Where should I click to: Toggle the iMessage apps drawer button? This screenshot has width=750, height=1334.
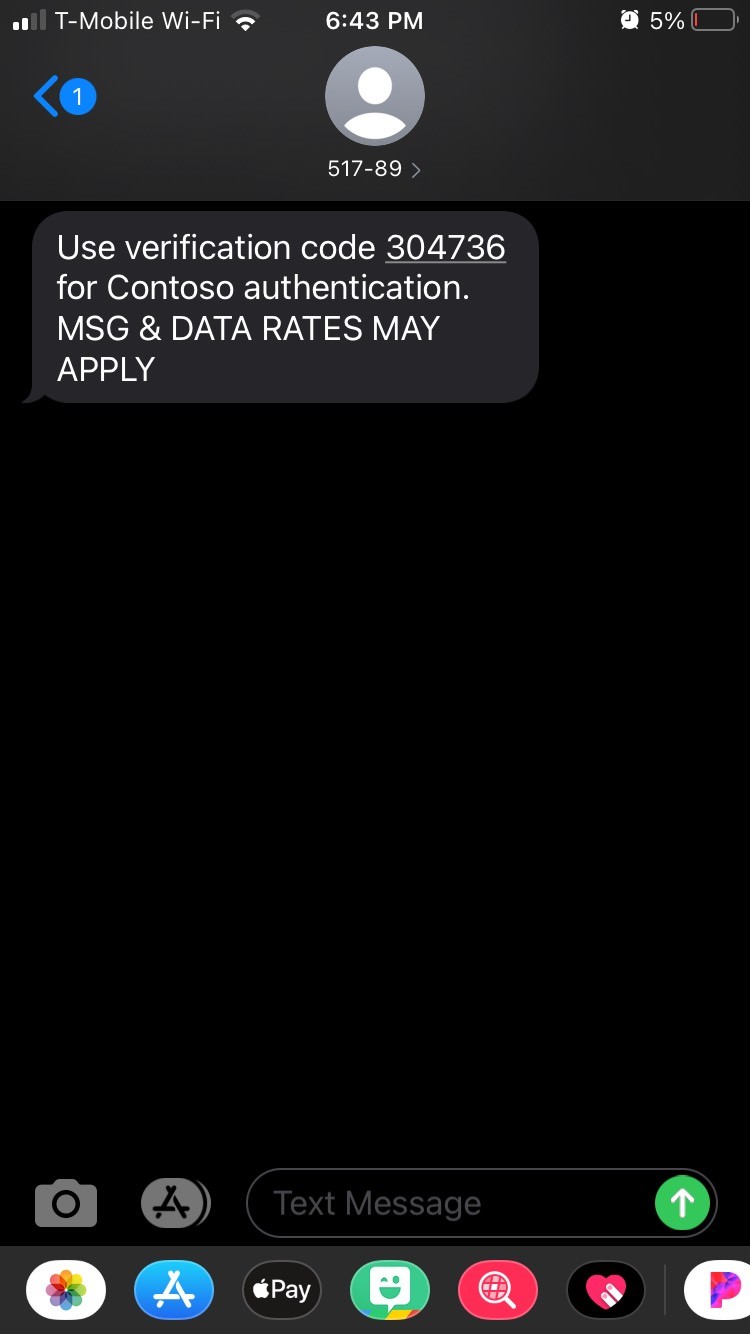[x=176, y=1203]
